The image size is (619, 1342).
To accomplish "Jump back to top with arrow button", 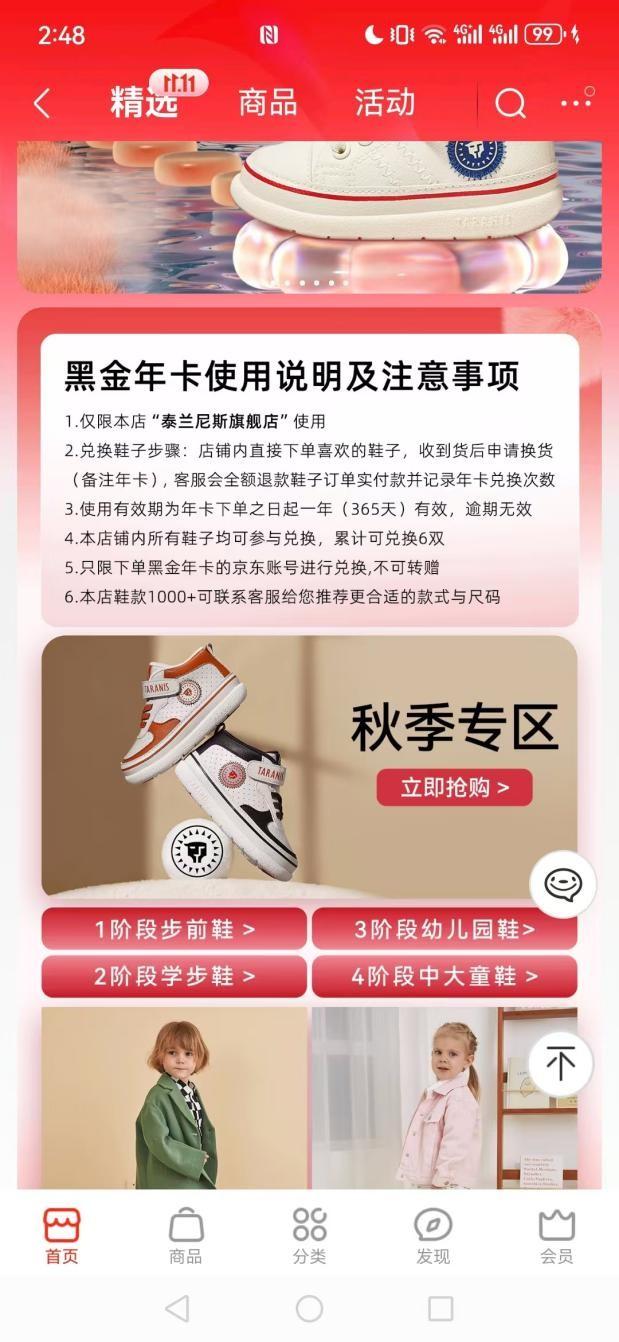I will click(x=560, y=1064).
